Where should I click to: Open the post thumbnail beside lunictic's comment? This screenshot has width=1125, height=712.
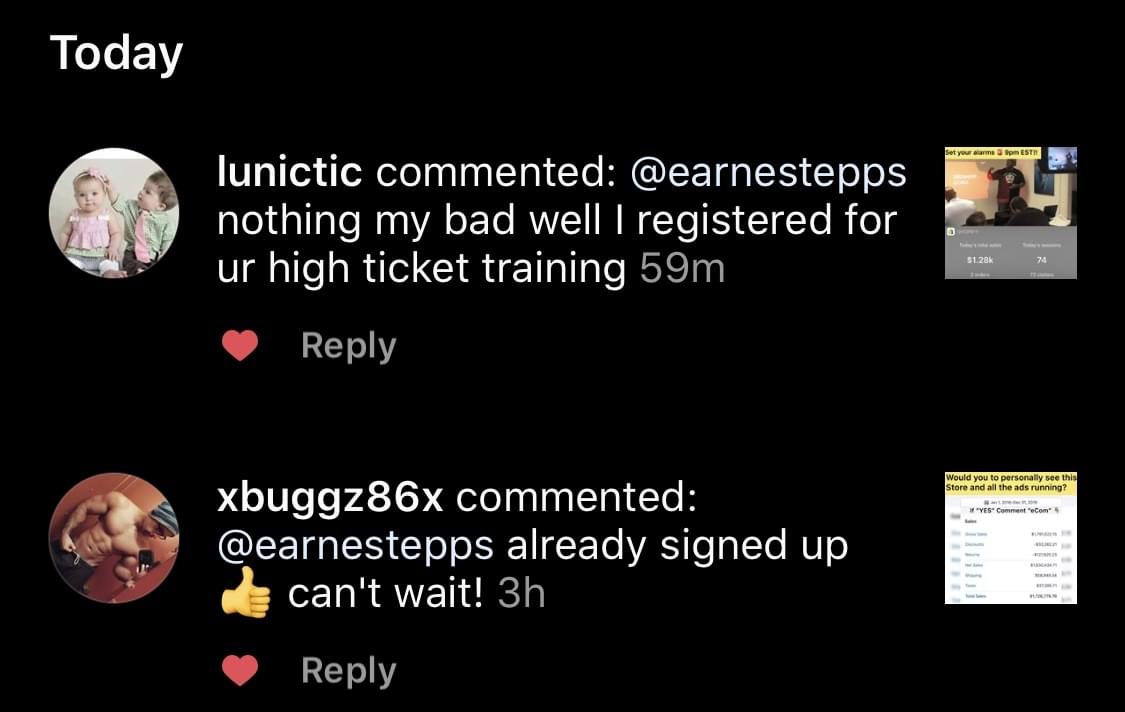tap(1010, 213)
